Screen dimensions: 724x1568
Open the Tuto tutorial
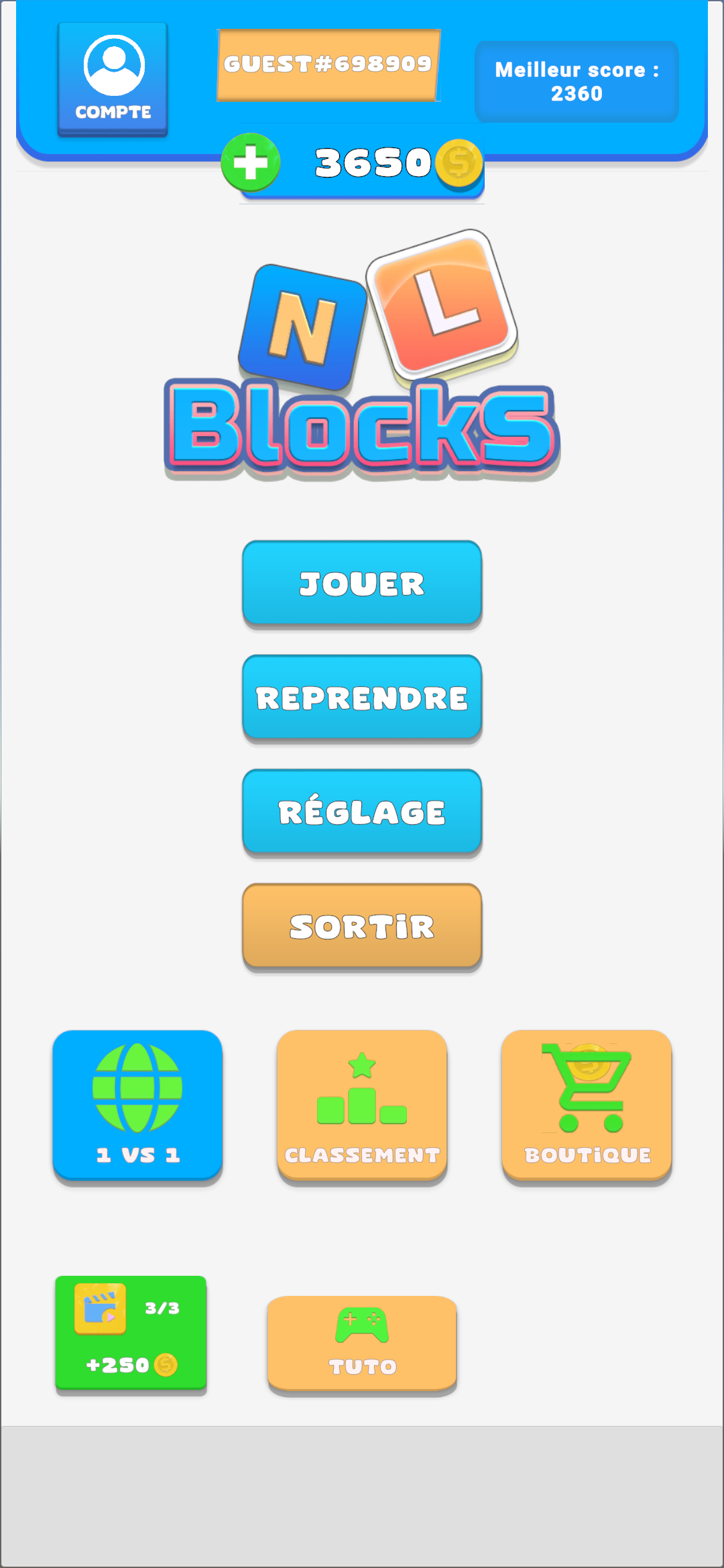tap(362, 1344)
